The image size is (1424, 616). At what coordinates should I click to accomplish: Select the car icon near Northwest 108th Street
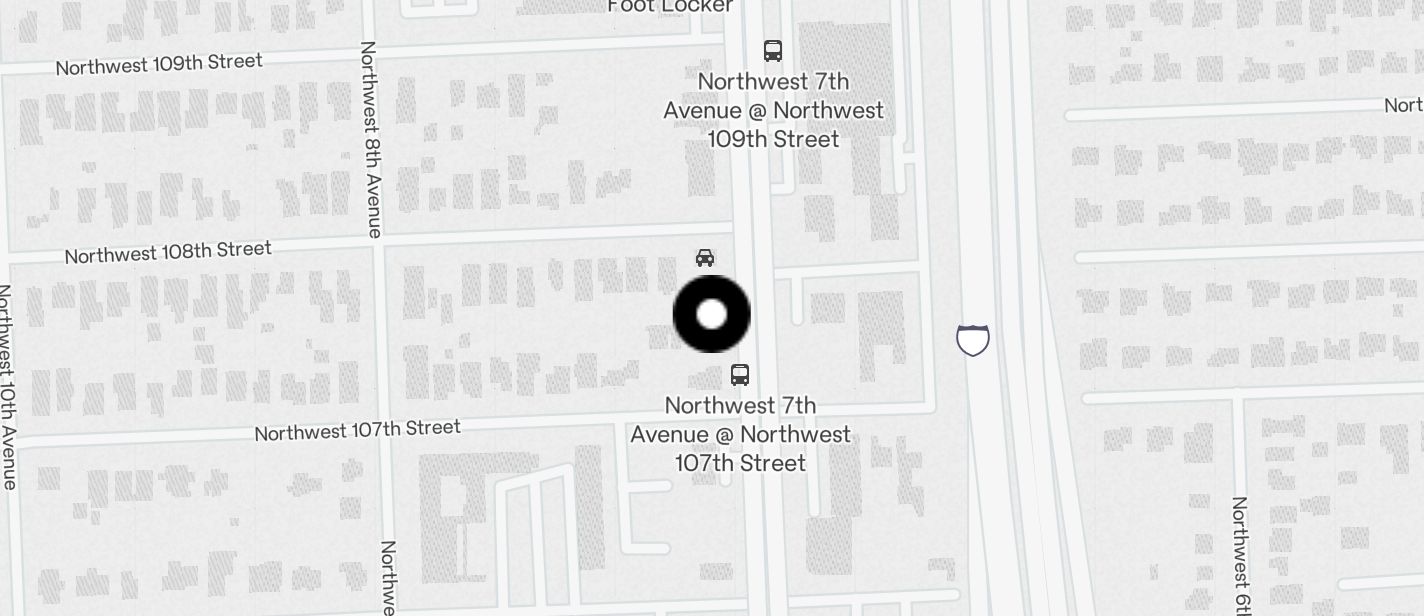pyautogui.click(x=705, y=258)
